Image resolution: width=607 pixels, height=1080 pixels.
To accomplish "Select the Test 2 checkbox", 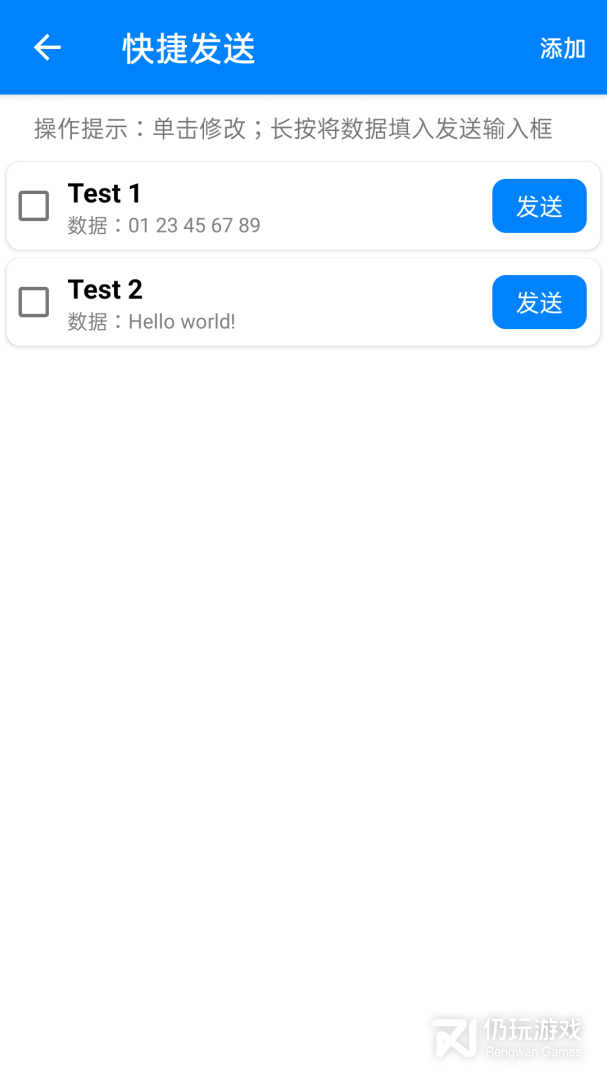I will coord(34,302).
